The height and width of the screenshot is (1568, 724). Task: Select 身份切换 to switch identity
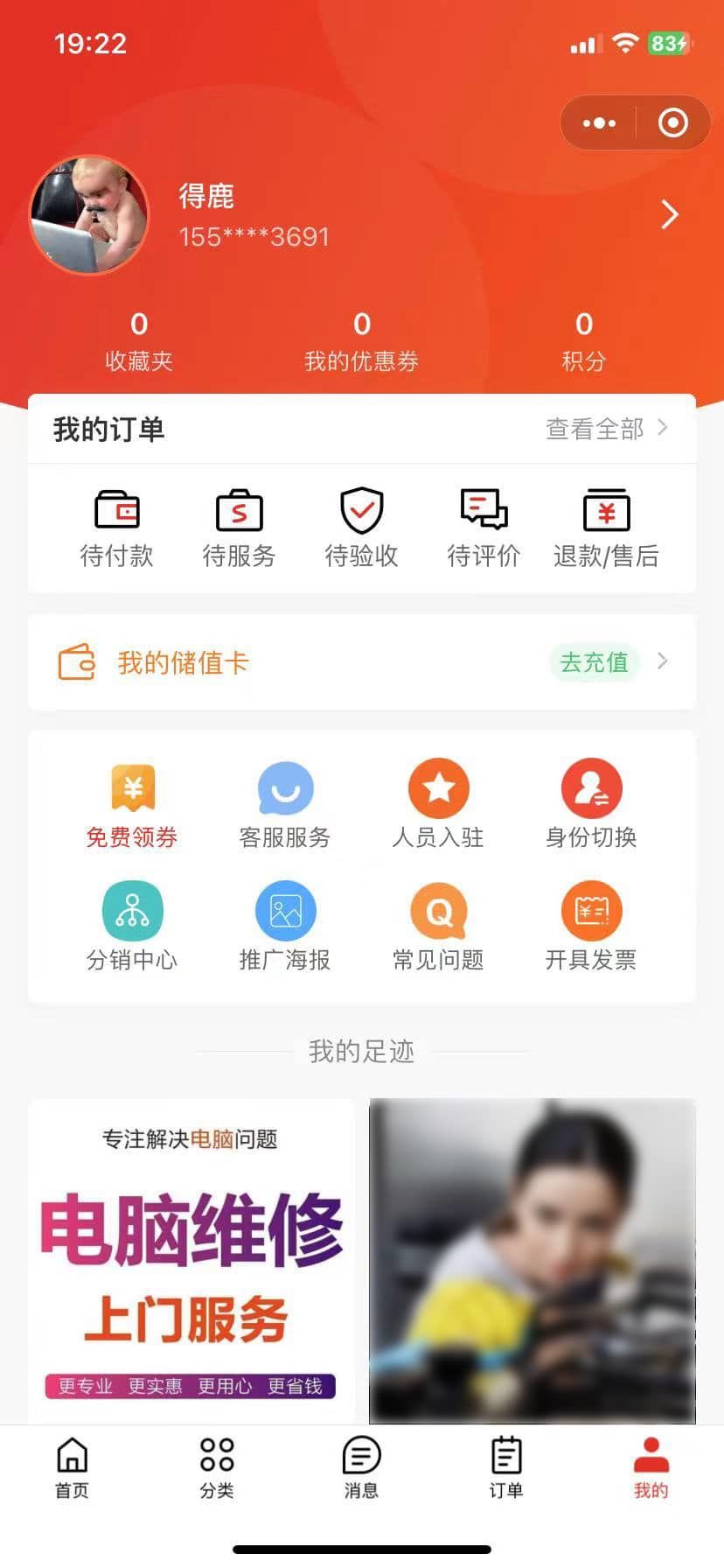click(591, 805)
